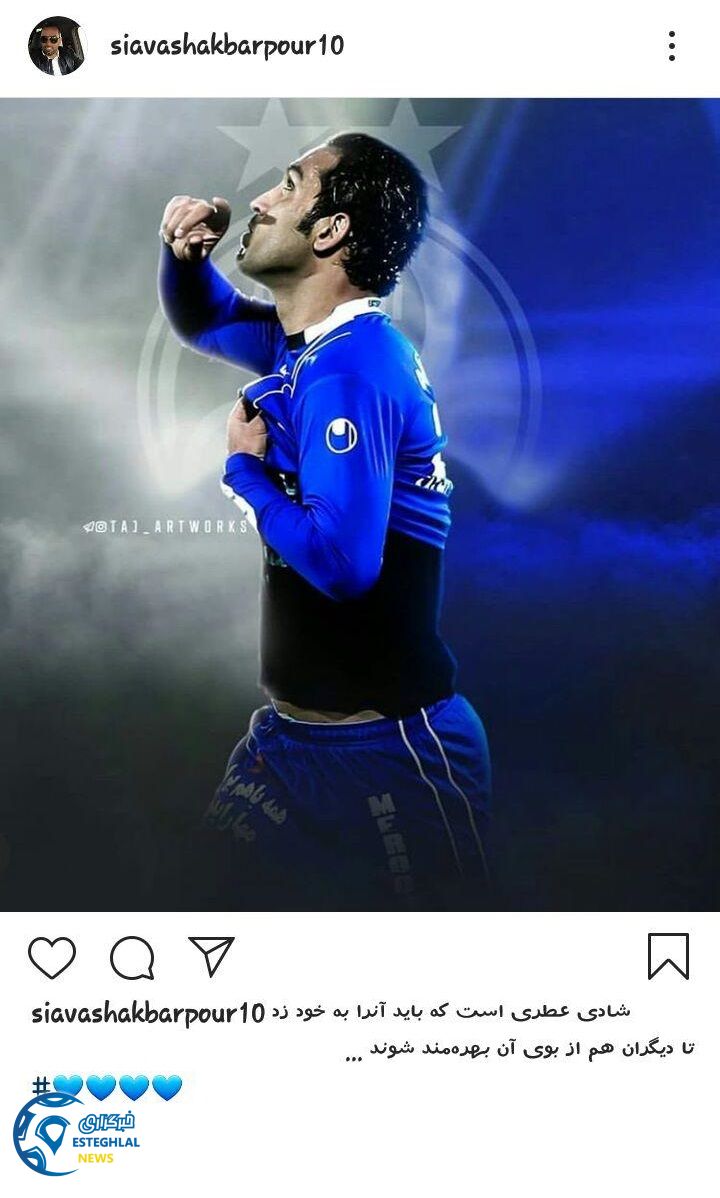Open siavashakbarpour10's profile picture in header
Image resolution: width=720 pixels, height=1198 pixels.
(x=56, y=46)
